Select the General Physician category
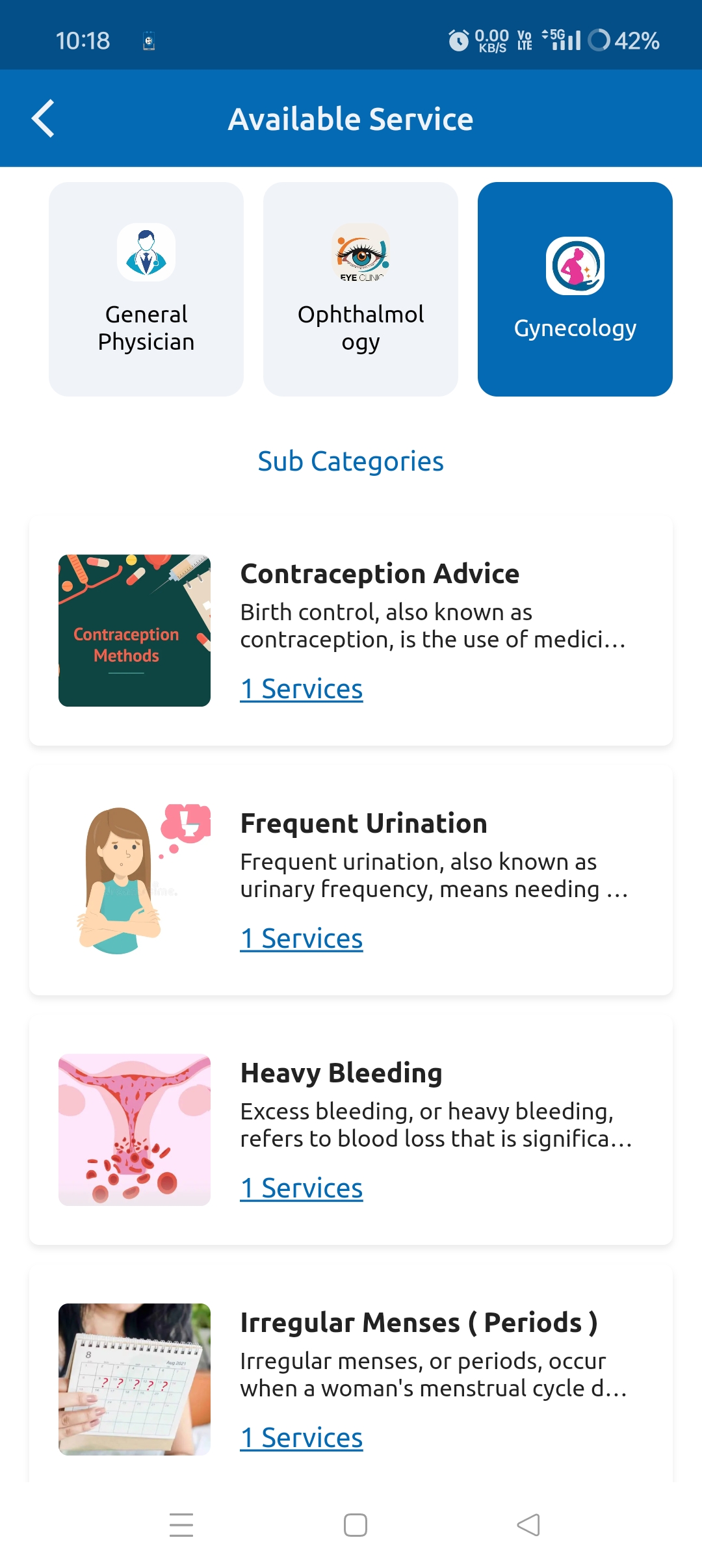702x1568 pixels. (x=146, y=289)
